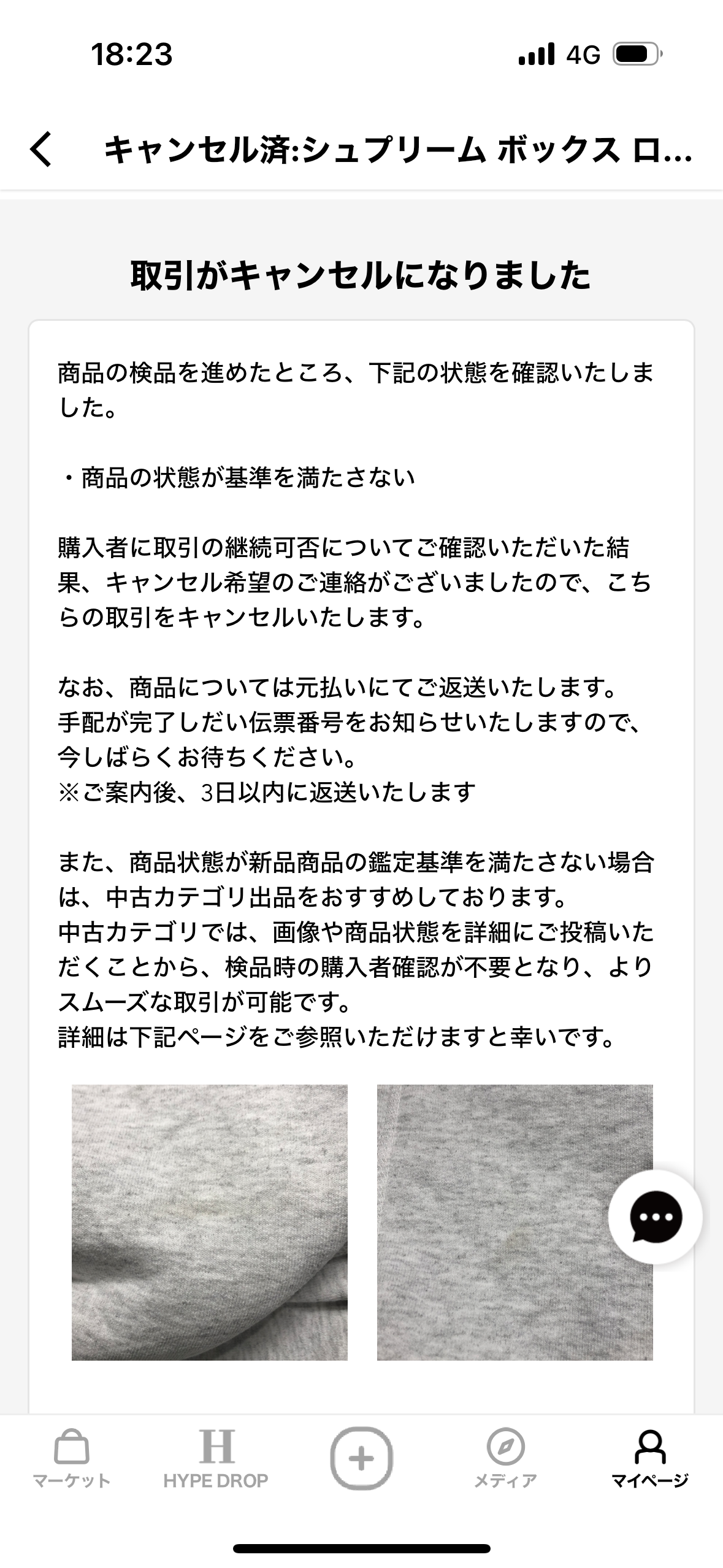Screen dimensions: 723x1568
Task: Open the floating chat support bubble
Action: [x=655, y=1217]
